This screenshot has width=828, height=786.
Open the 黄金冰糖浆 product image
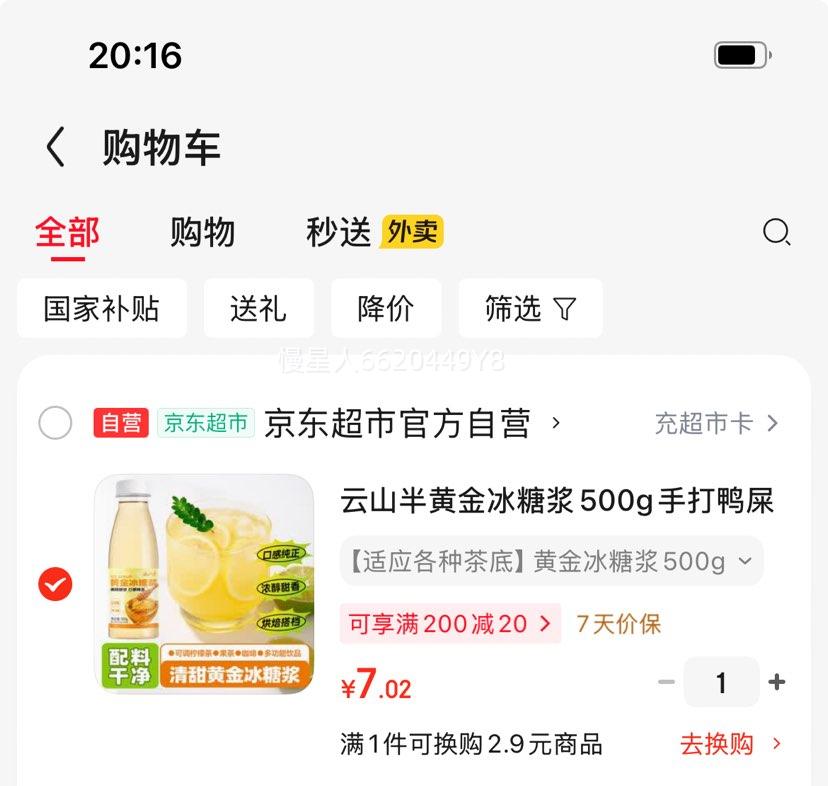pos(204,584)
